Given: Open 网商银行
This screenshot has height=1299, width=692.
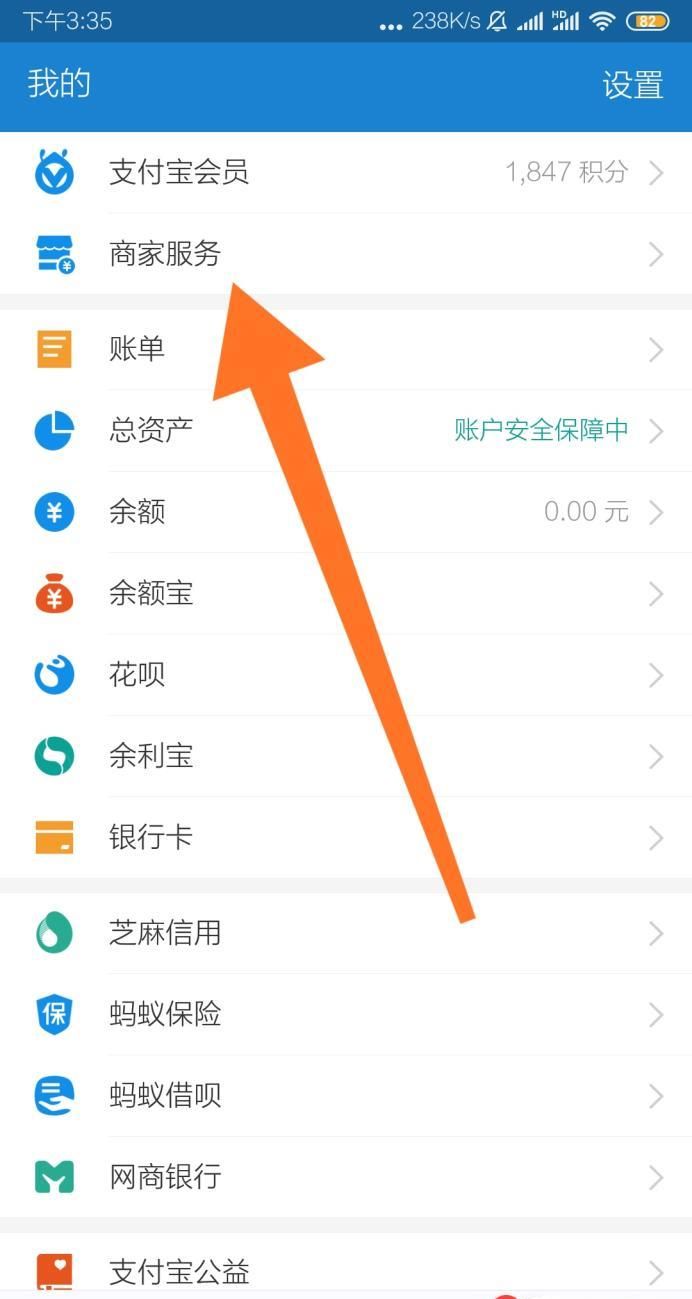Looking at the screenshot, I should coord(345,1177).
